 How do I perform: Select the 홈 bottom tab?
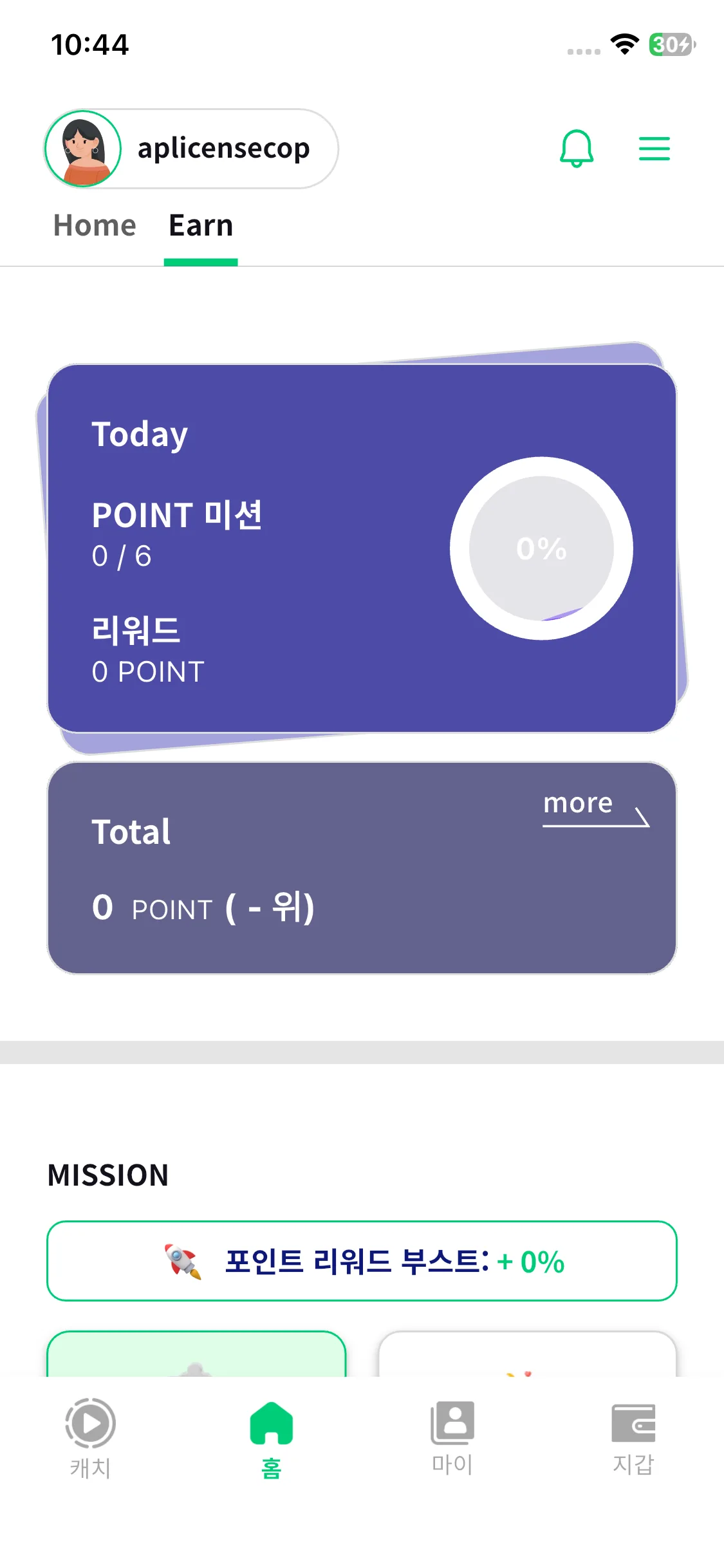271,1438
